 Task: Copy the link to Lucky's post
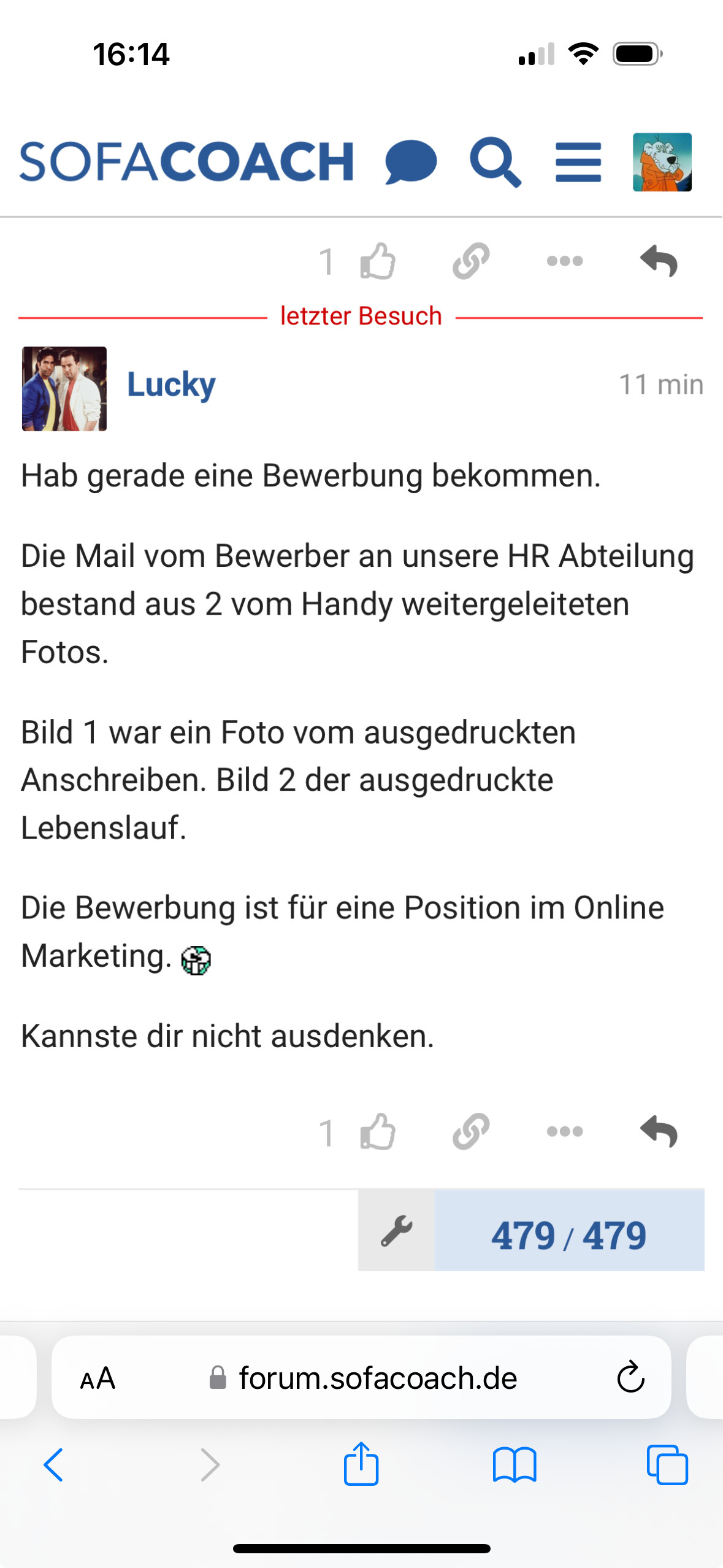coord(471,1131)
